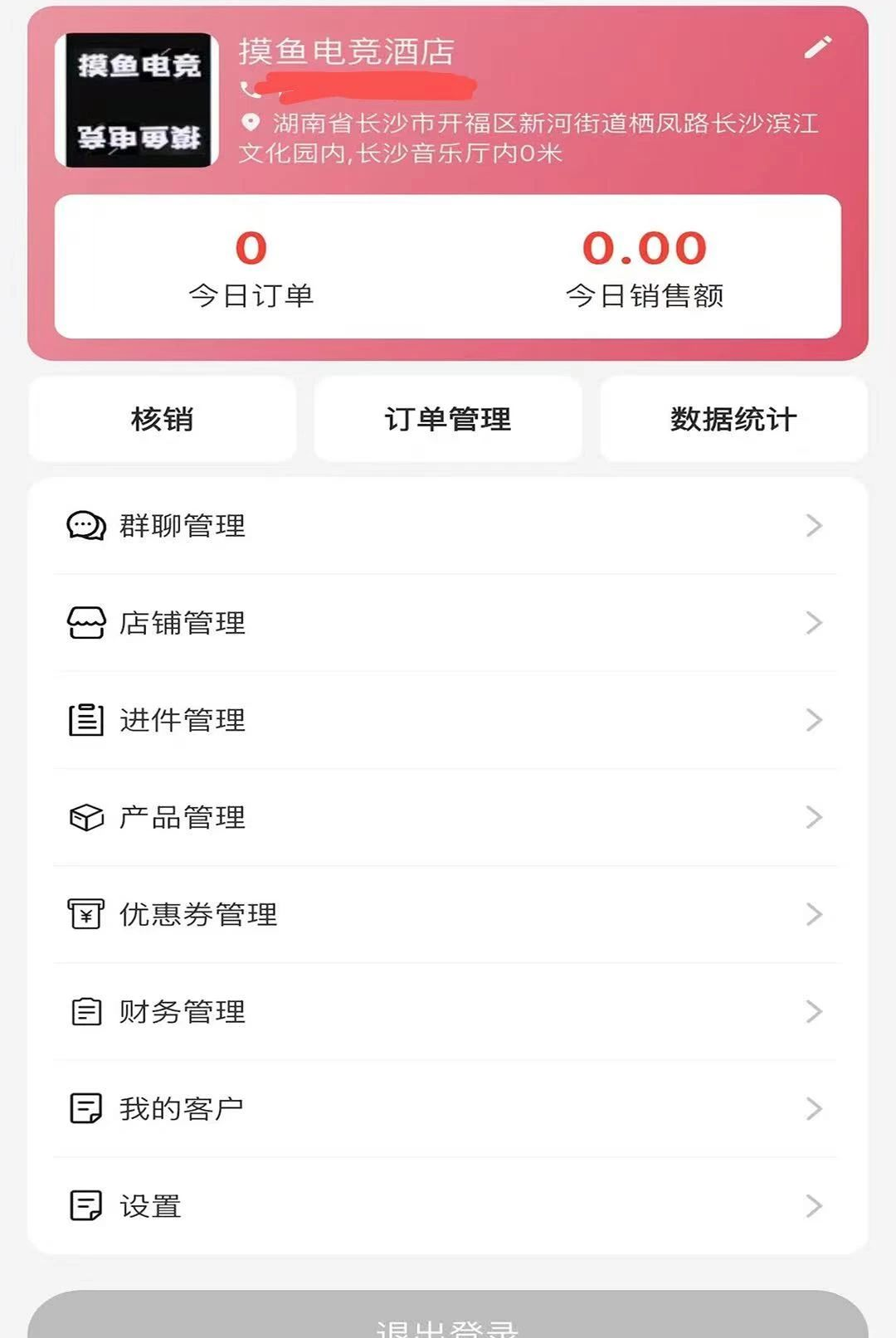Image resolution: width=896 pixels, height=1338 pixels.
Task: Open 群聊管理 row
Action: tap(448, 526)
